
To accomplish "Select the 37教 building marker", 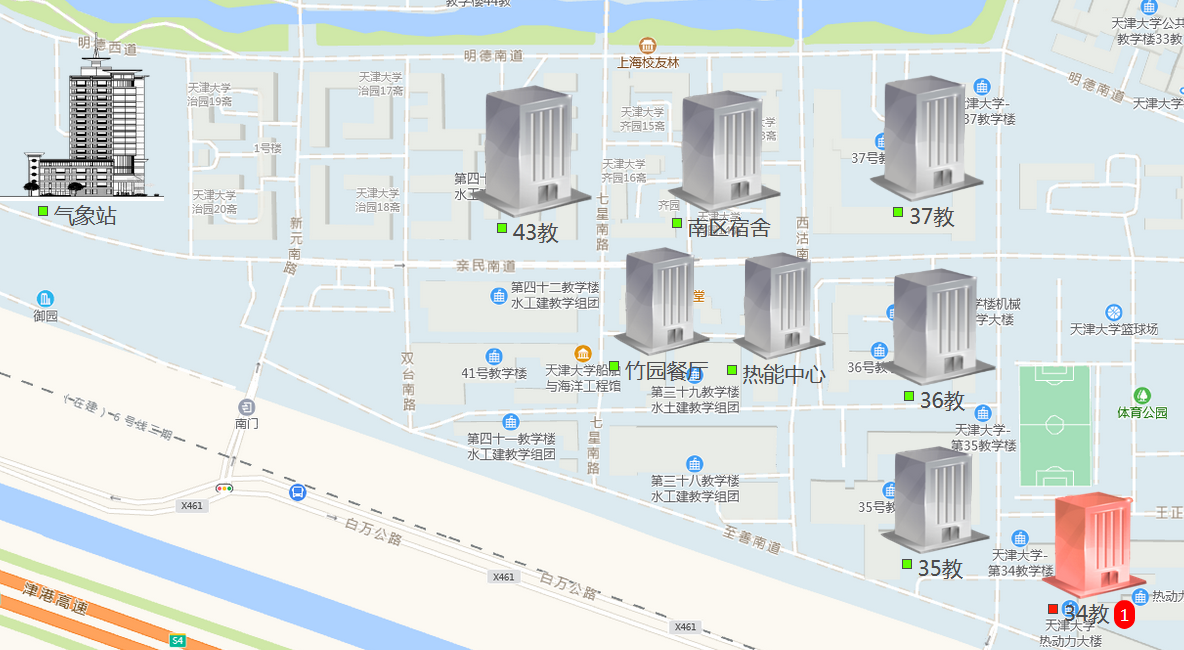I will click(924, 137).
